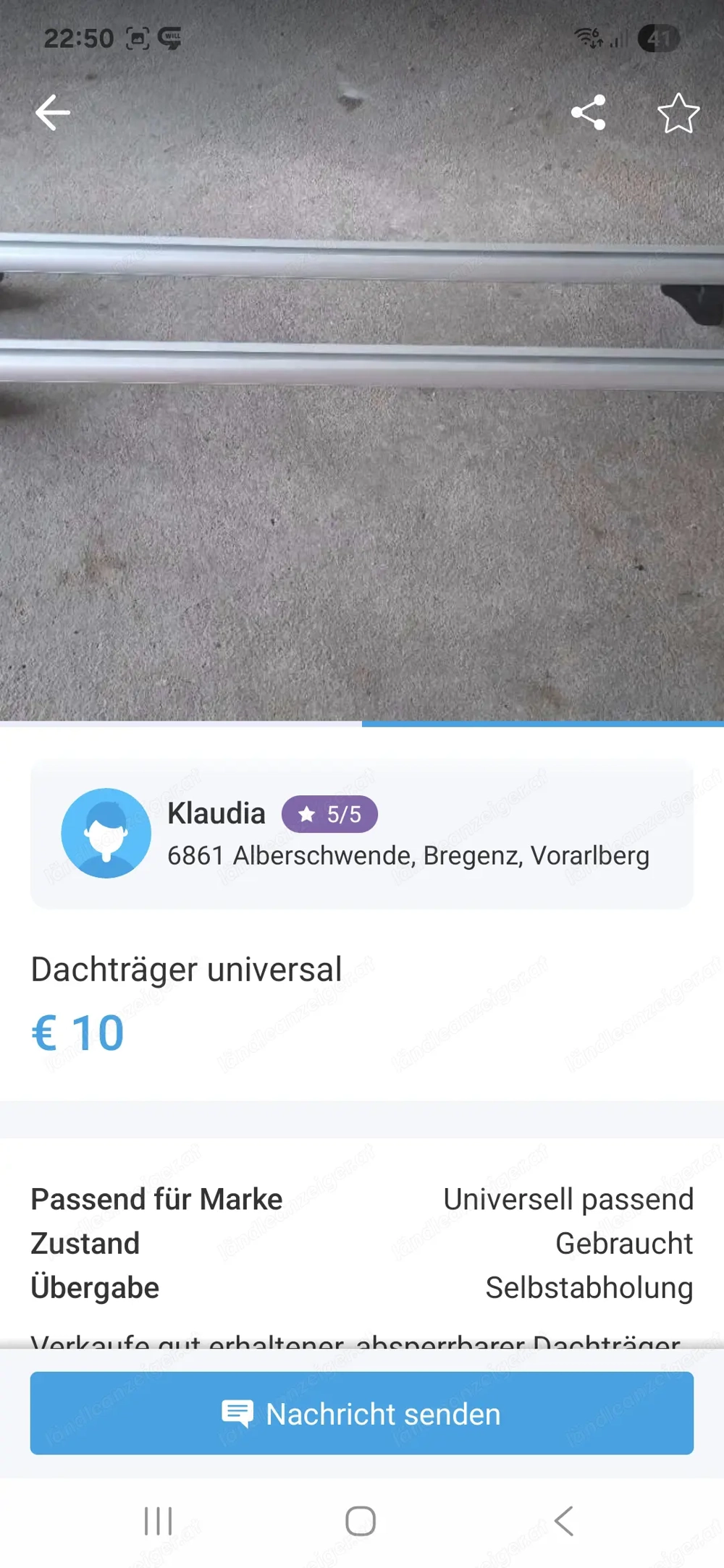Tap the chat bubble icon on the send button
This screenshot has width=724, height=1568.
pyautogui.click(x=239, y=1412)
